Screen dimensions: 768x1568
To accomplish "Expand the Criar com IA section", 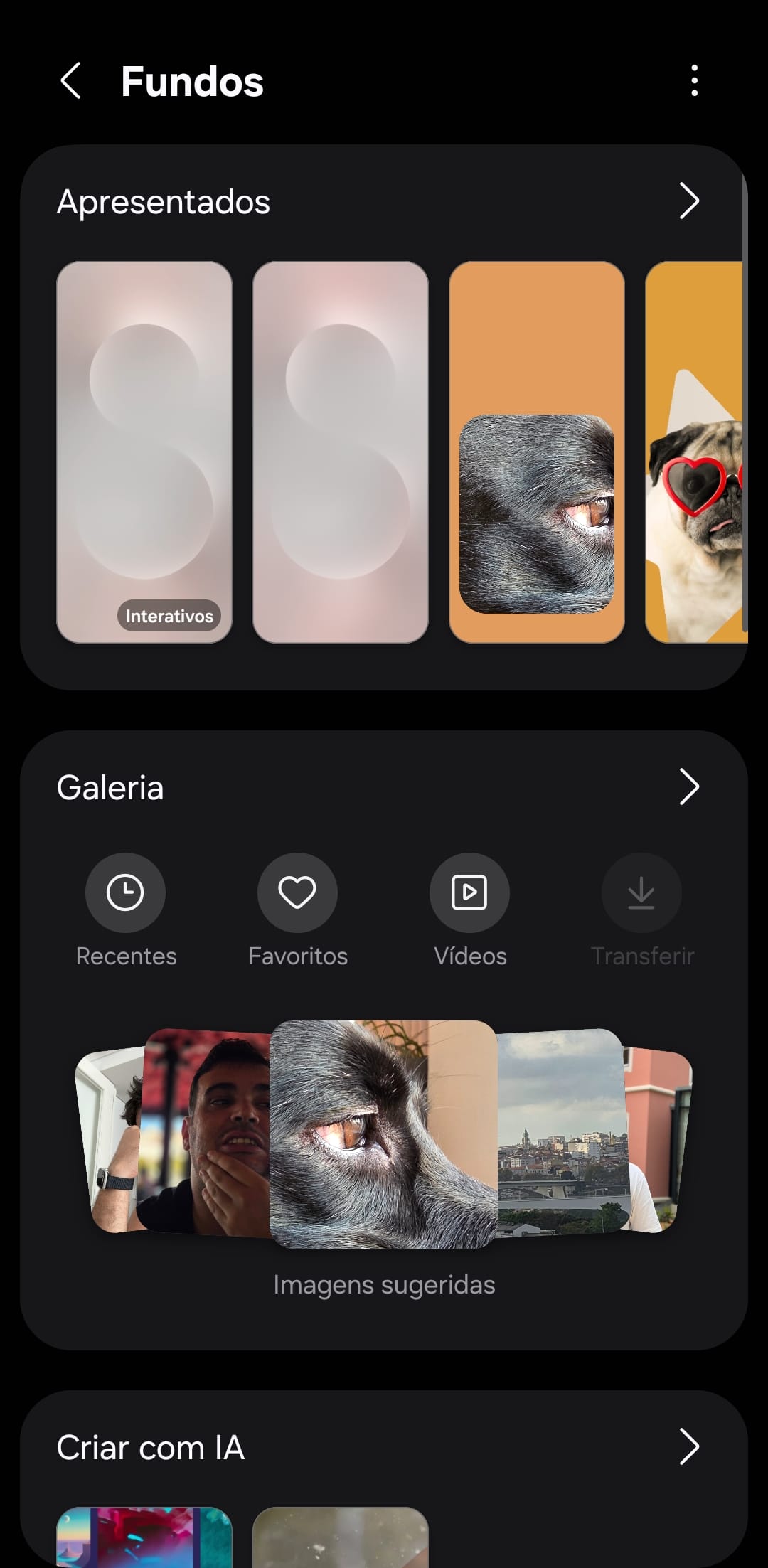I will point(688,1447).
